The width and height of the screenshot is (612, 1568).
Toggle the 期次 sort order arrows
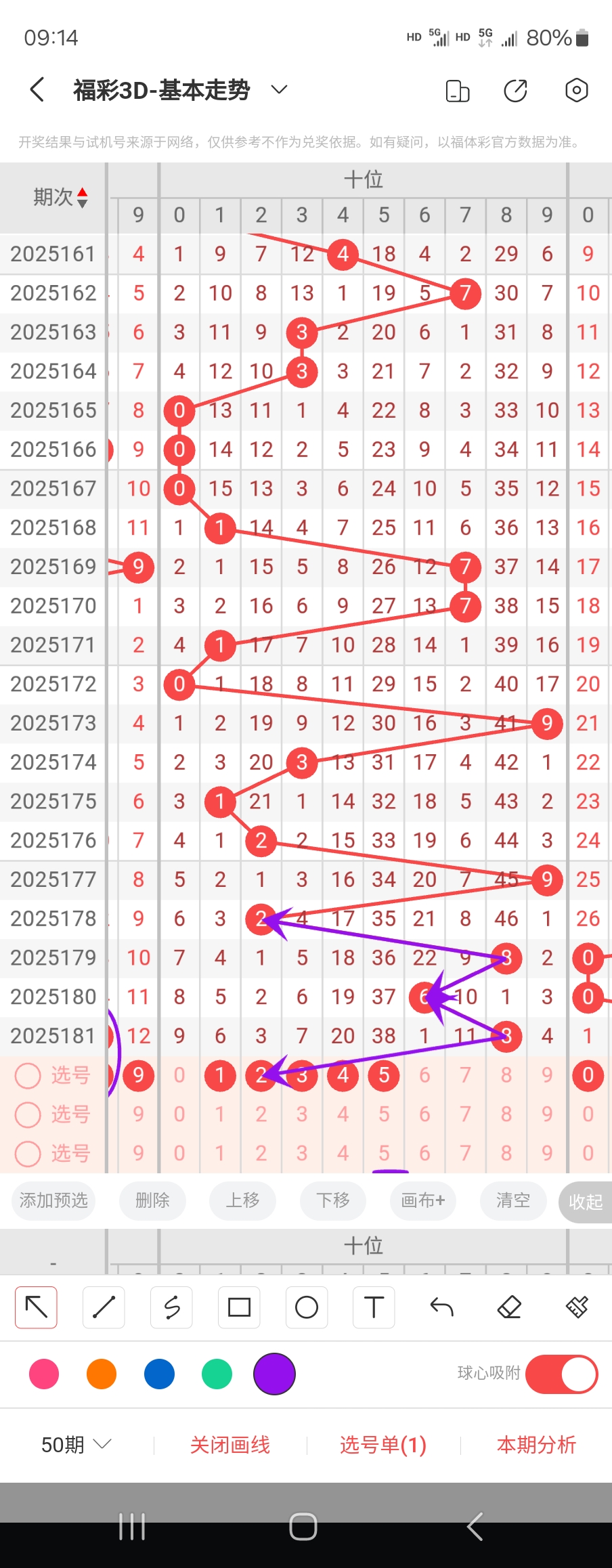pos(82,198)
